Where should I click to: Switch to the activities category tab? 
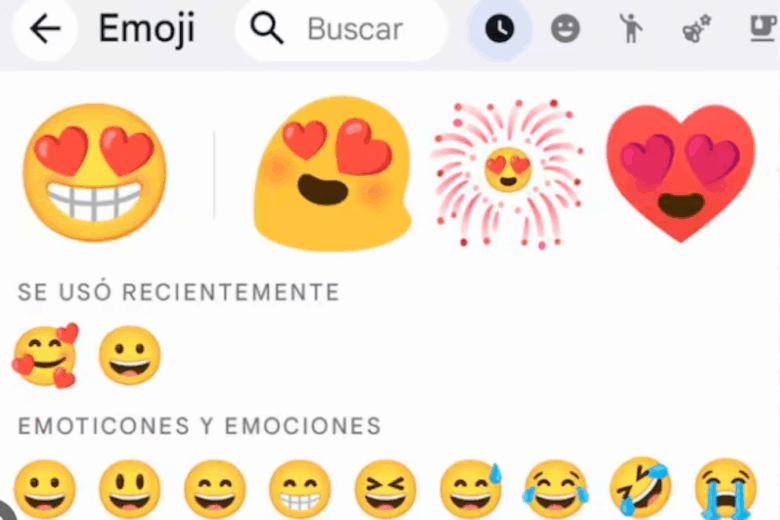(696, 29)
